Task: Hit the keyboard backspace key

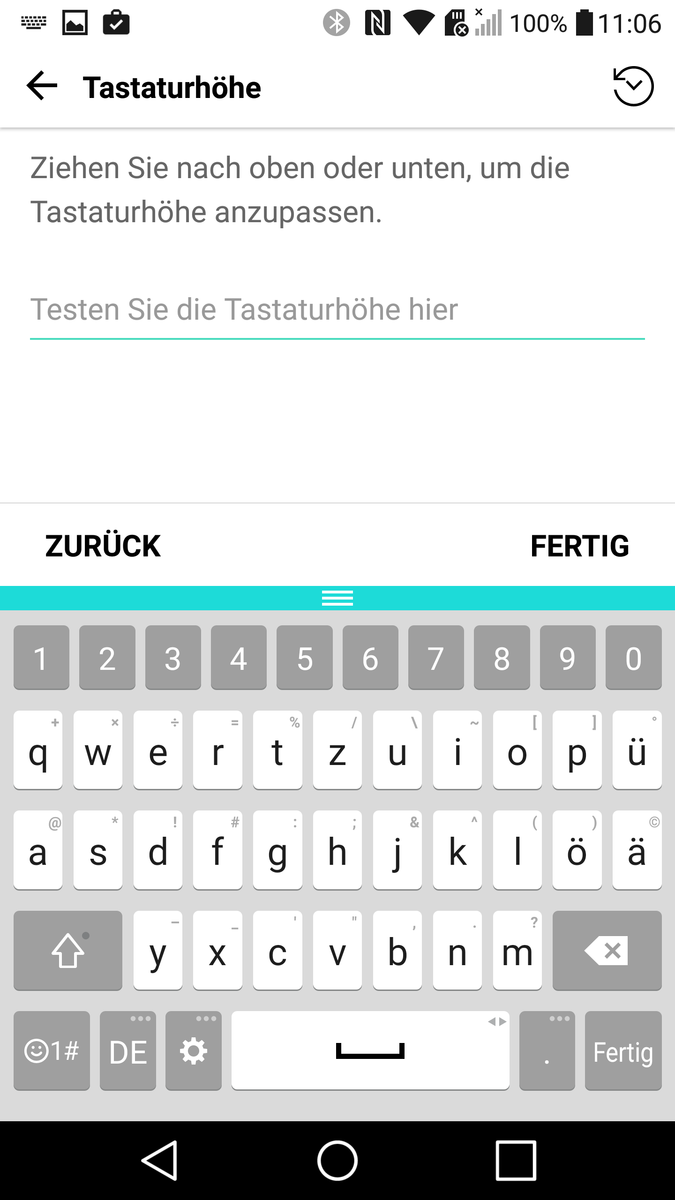Action: point(607,951)
